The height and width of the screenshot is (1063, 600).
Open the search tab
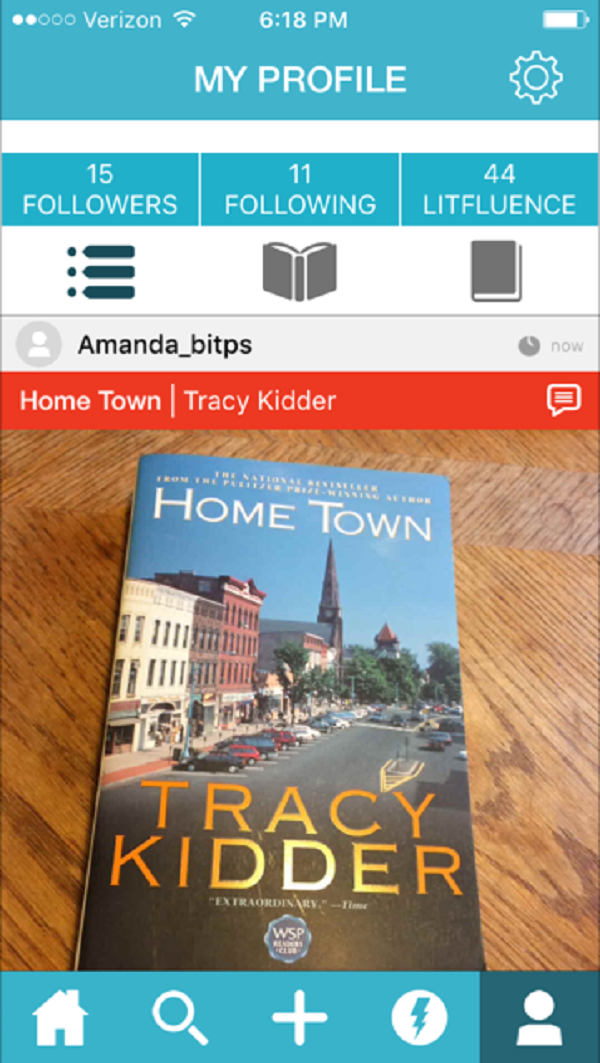click(180, 1019)
